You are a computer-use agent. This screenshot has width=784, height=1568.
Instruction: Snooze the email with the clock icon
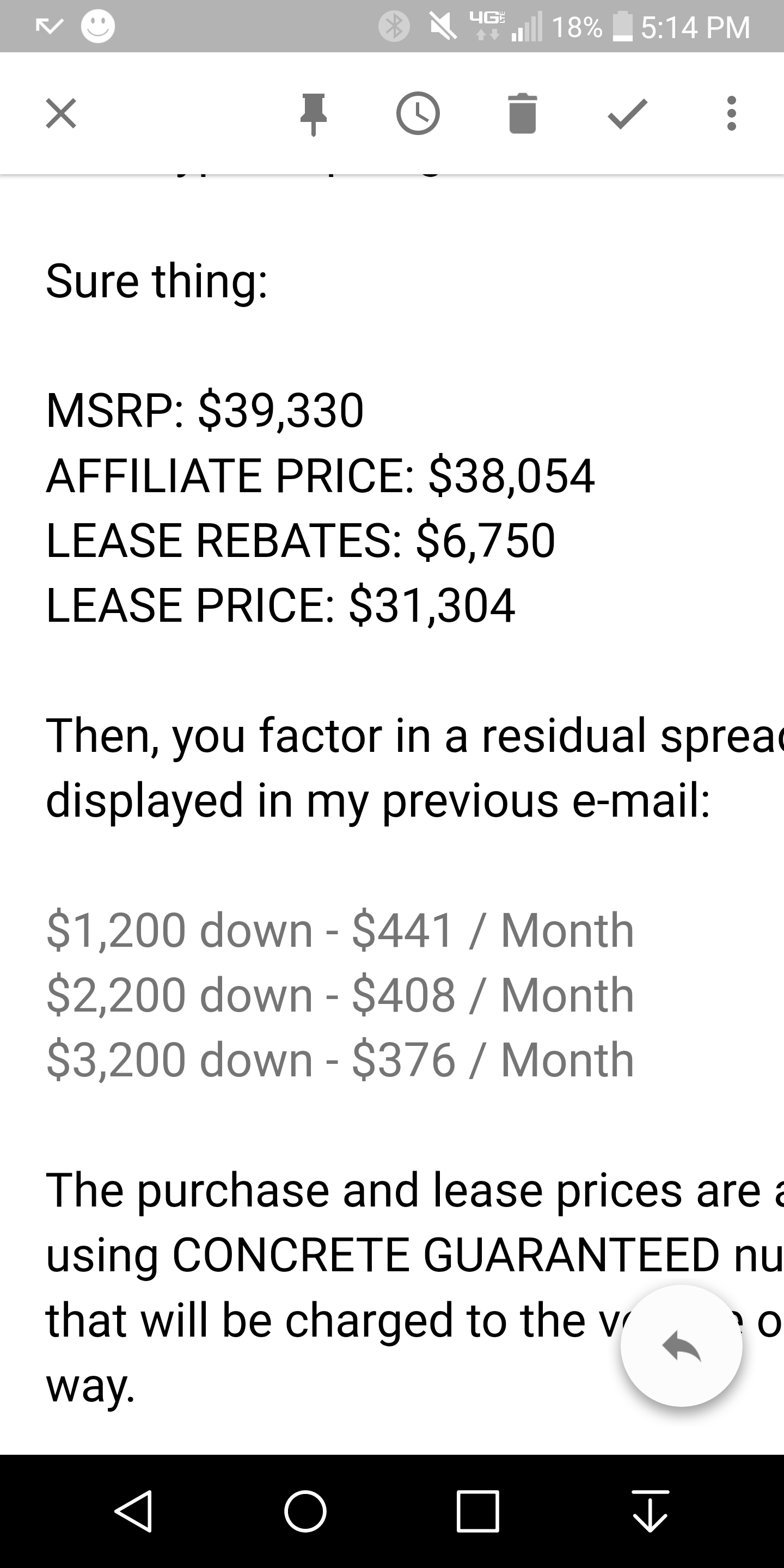point(418,114)
